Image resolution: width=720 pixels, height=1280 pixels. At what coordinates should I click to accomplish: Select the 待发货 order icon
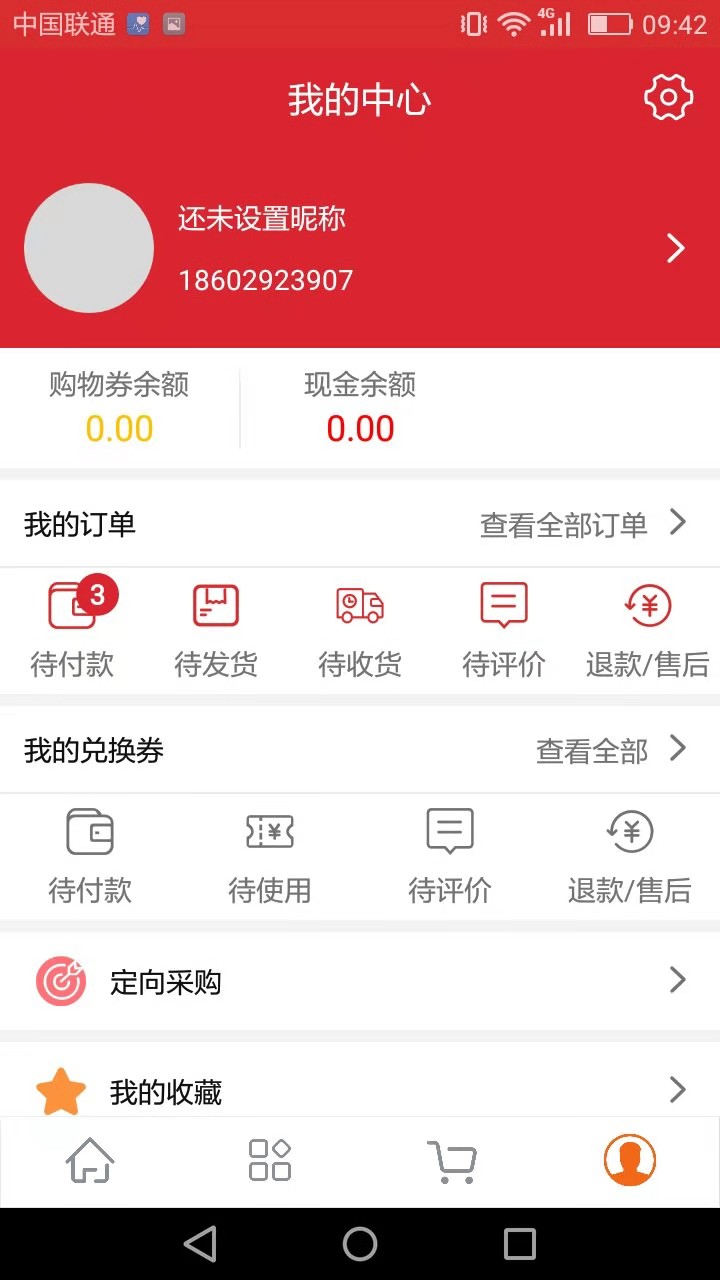(215, 605)
